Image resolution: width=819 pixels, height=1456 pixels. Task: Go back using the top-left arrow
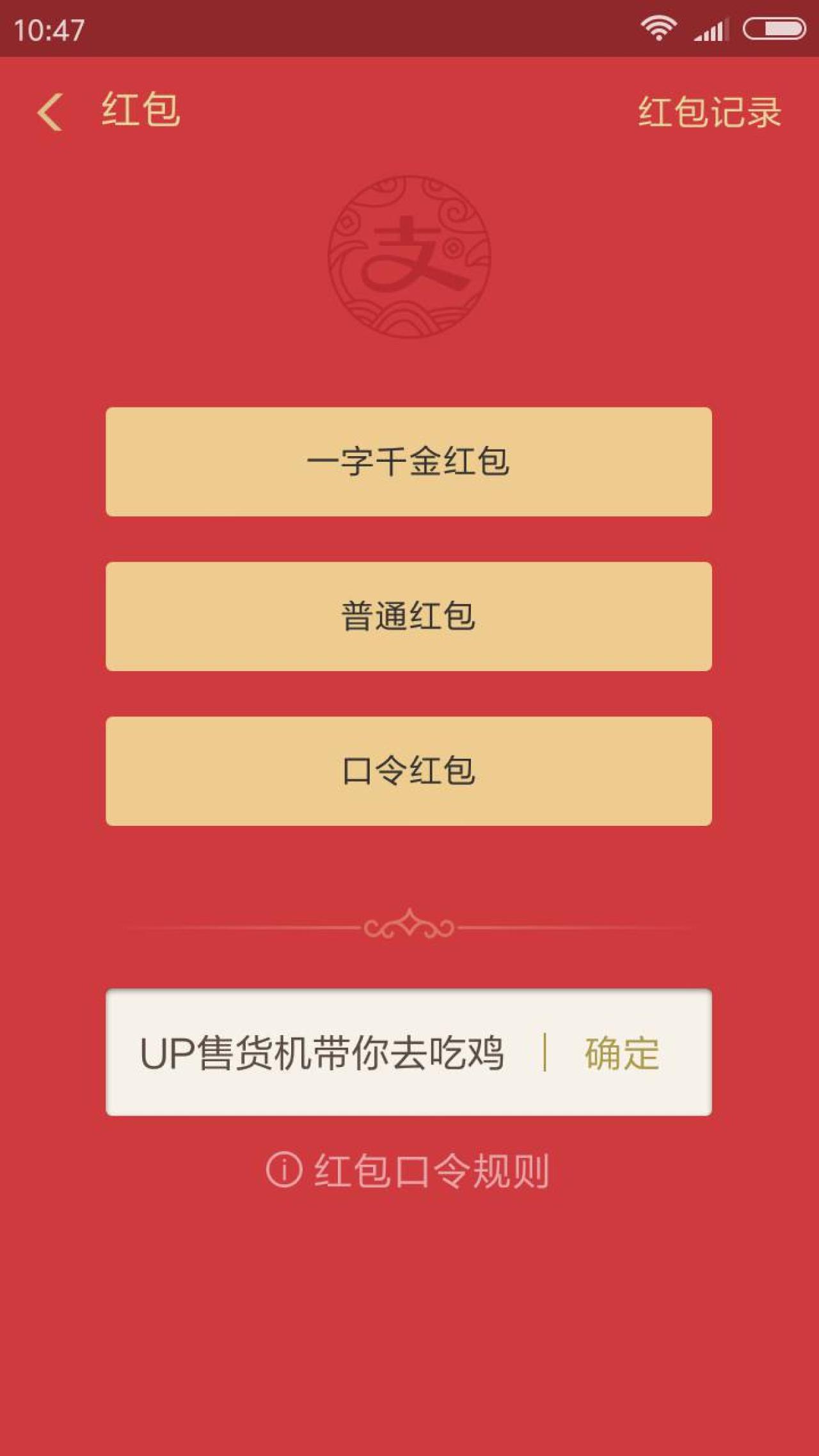50,112
